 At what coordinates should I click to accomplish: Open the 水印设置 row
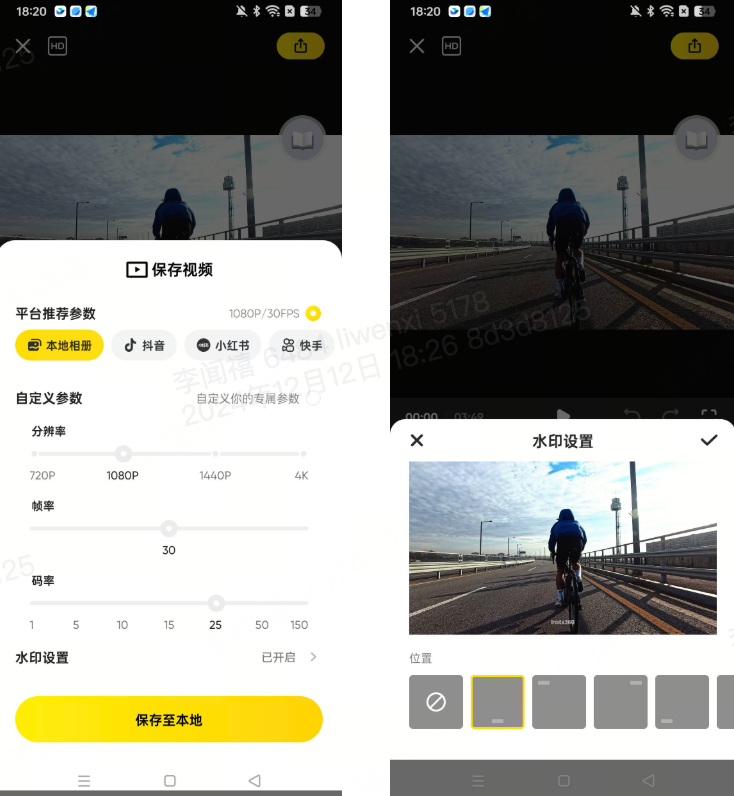pyautogui.click(x=168, y=657)
